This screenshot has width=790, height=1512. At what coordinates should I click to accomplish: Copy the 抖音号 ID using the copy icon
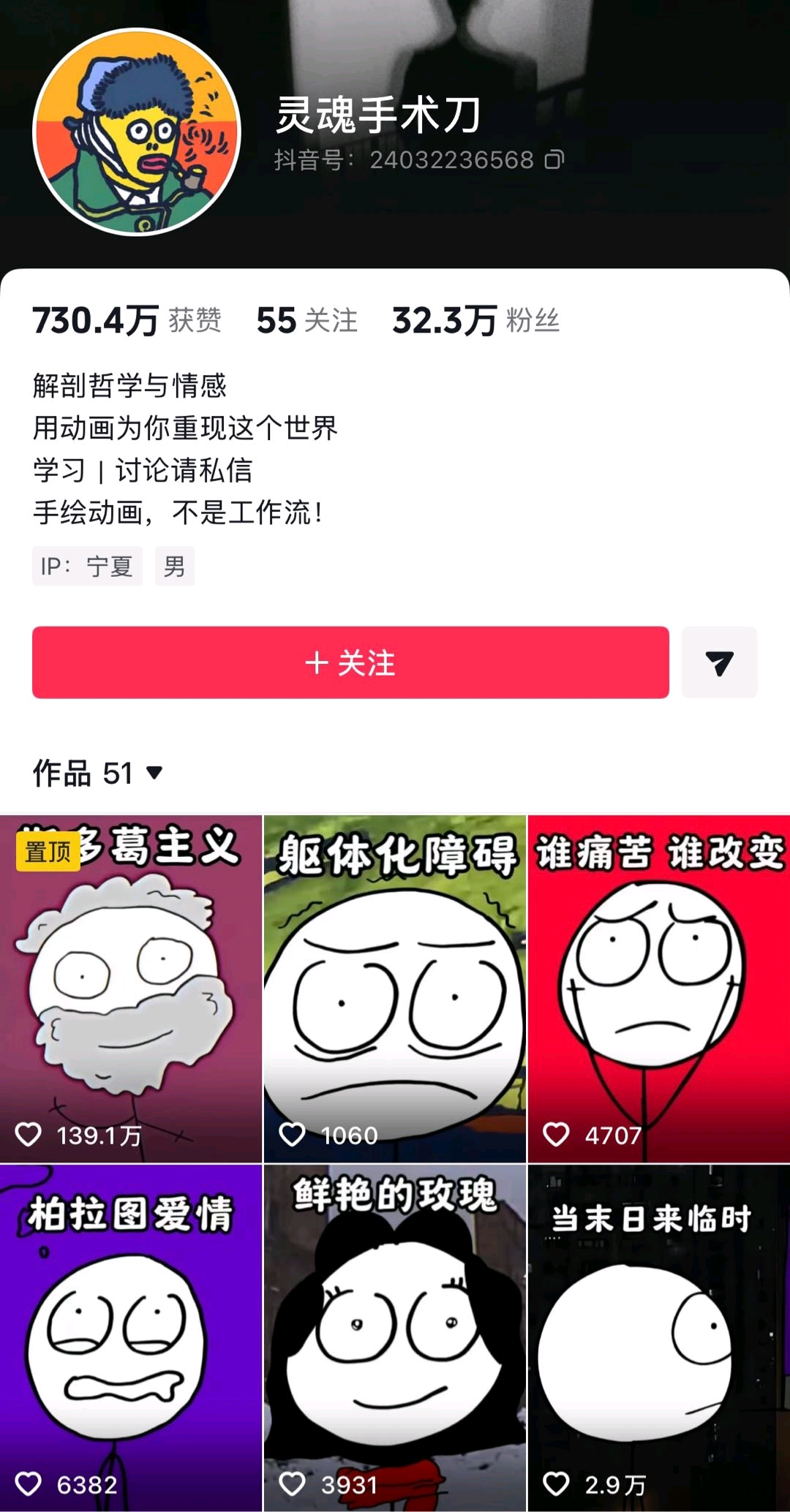(x=554, y=160)
